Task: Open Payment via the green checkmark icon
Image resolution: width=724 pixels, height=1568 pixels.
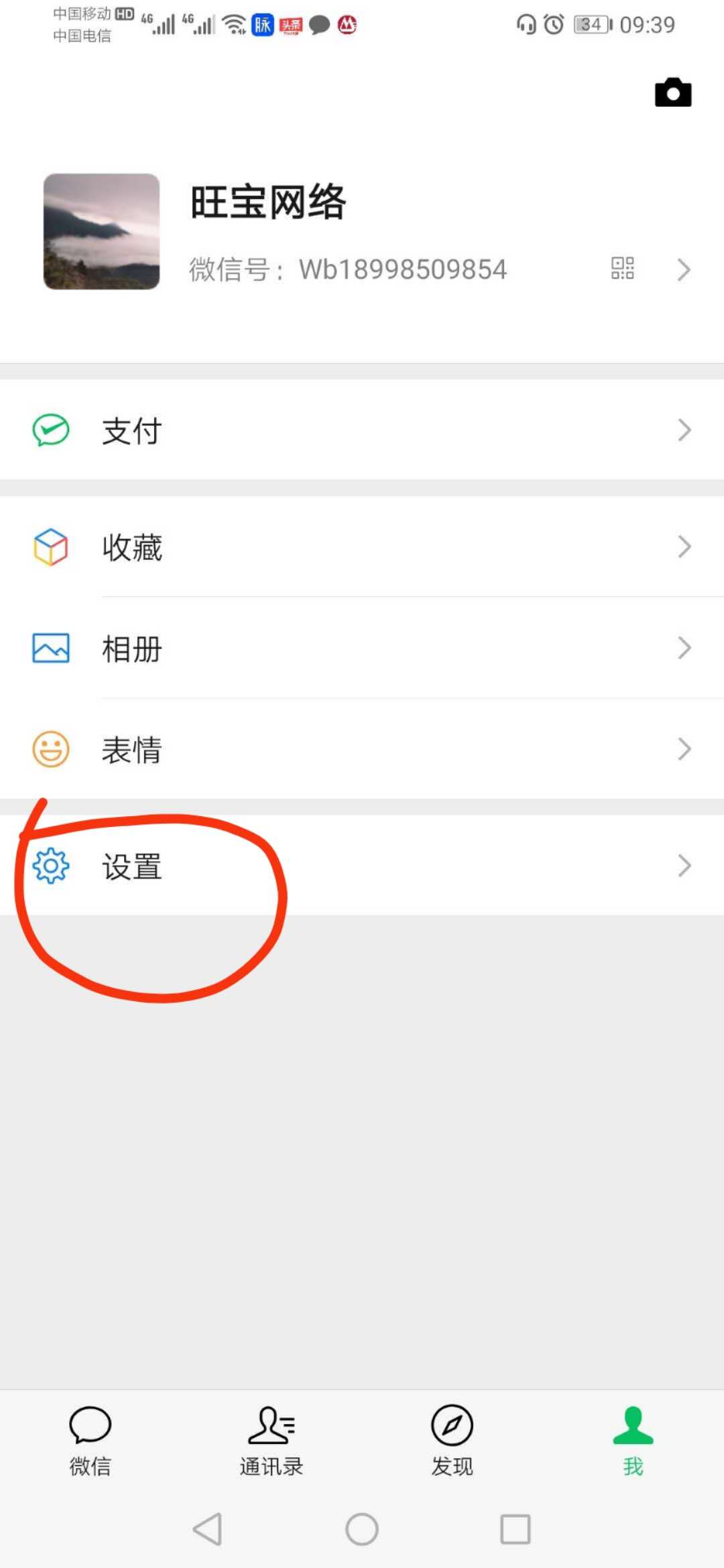Action: tap(50, 430)
